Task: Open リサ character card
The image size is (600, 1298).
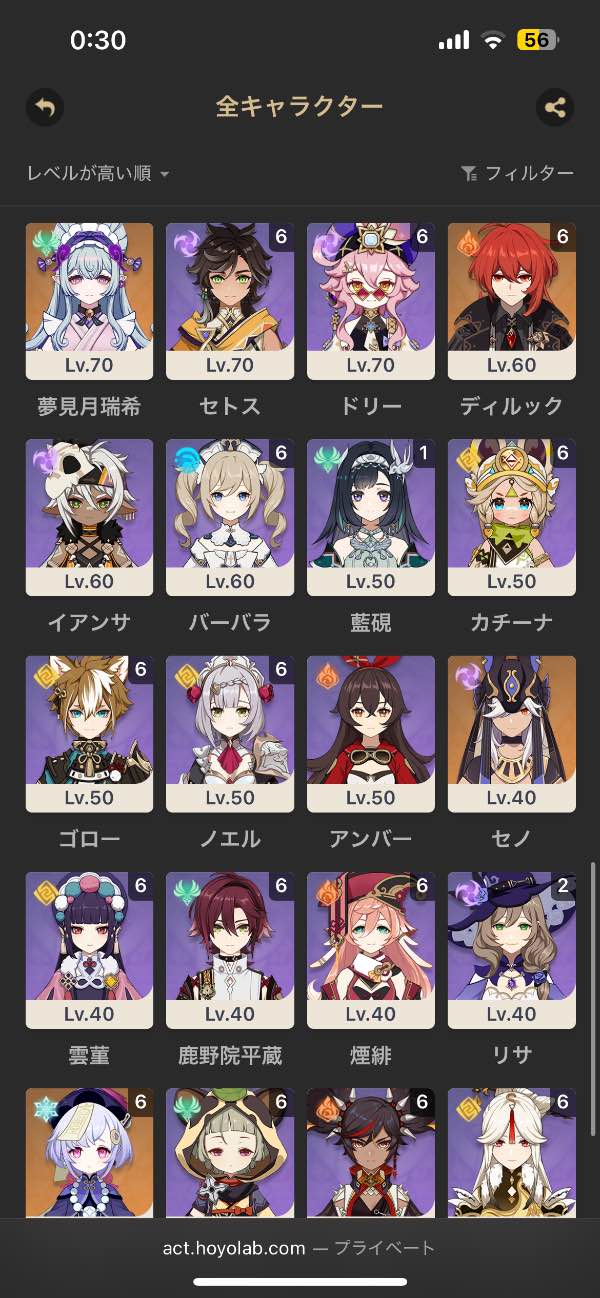Action: tap(512, 949)
